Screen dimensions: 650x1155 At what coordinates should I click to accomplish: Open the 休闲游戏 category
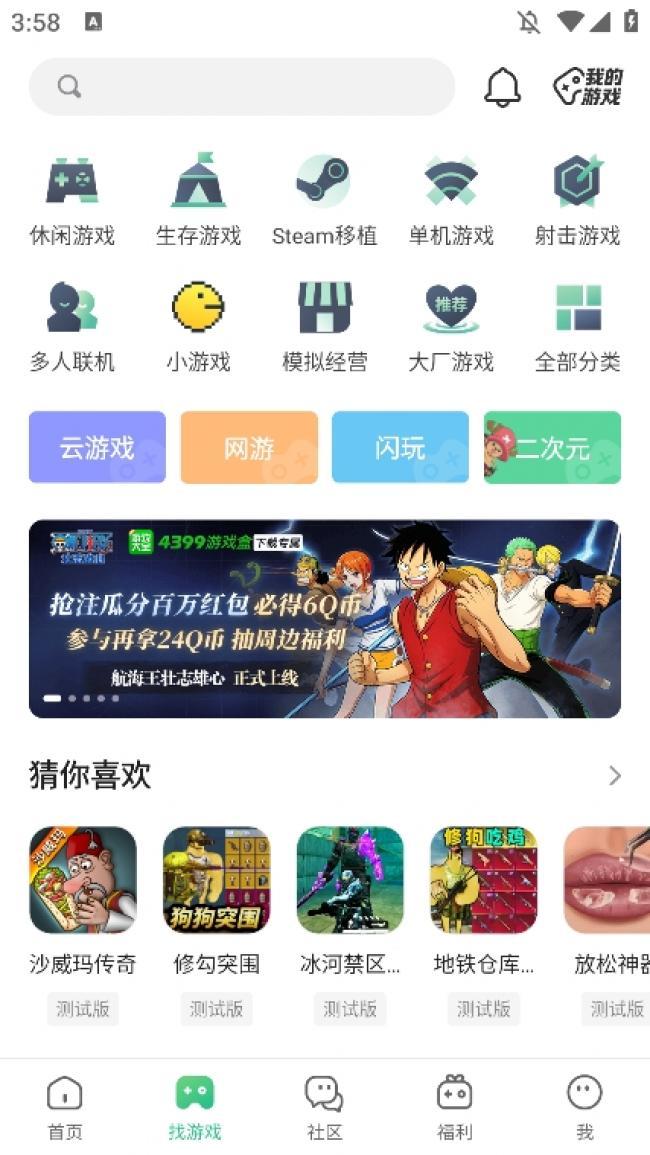72,200
